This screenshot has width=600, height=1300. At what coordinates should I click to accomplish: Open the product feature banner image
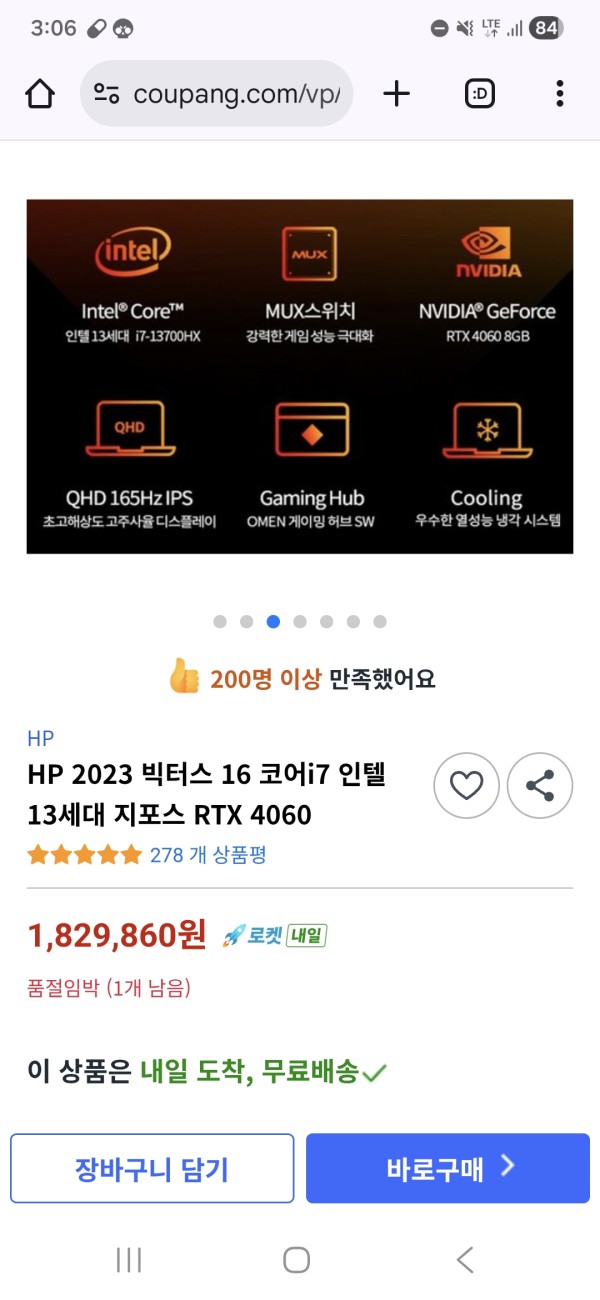coord(300,376)
